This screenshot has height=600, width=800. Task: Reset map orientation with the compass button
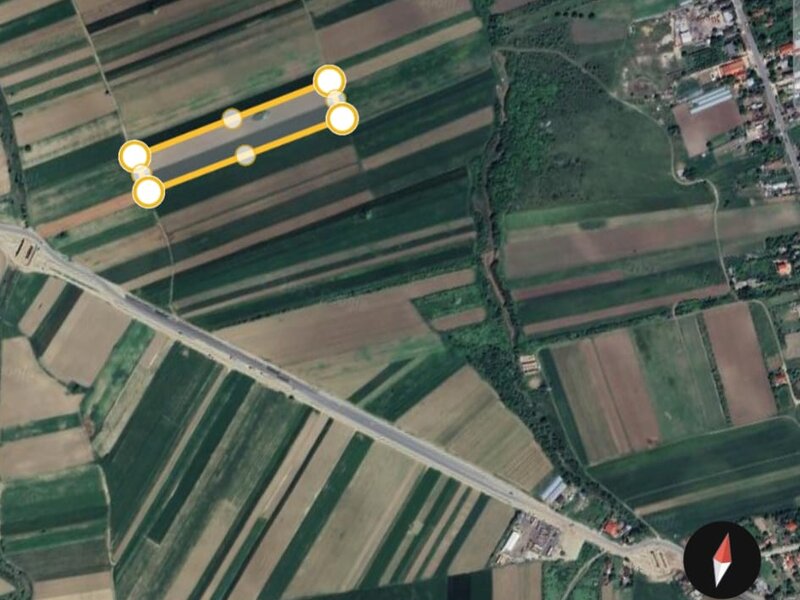pyautogui.click(x=722, y=560)
